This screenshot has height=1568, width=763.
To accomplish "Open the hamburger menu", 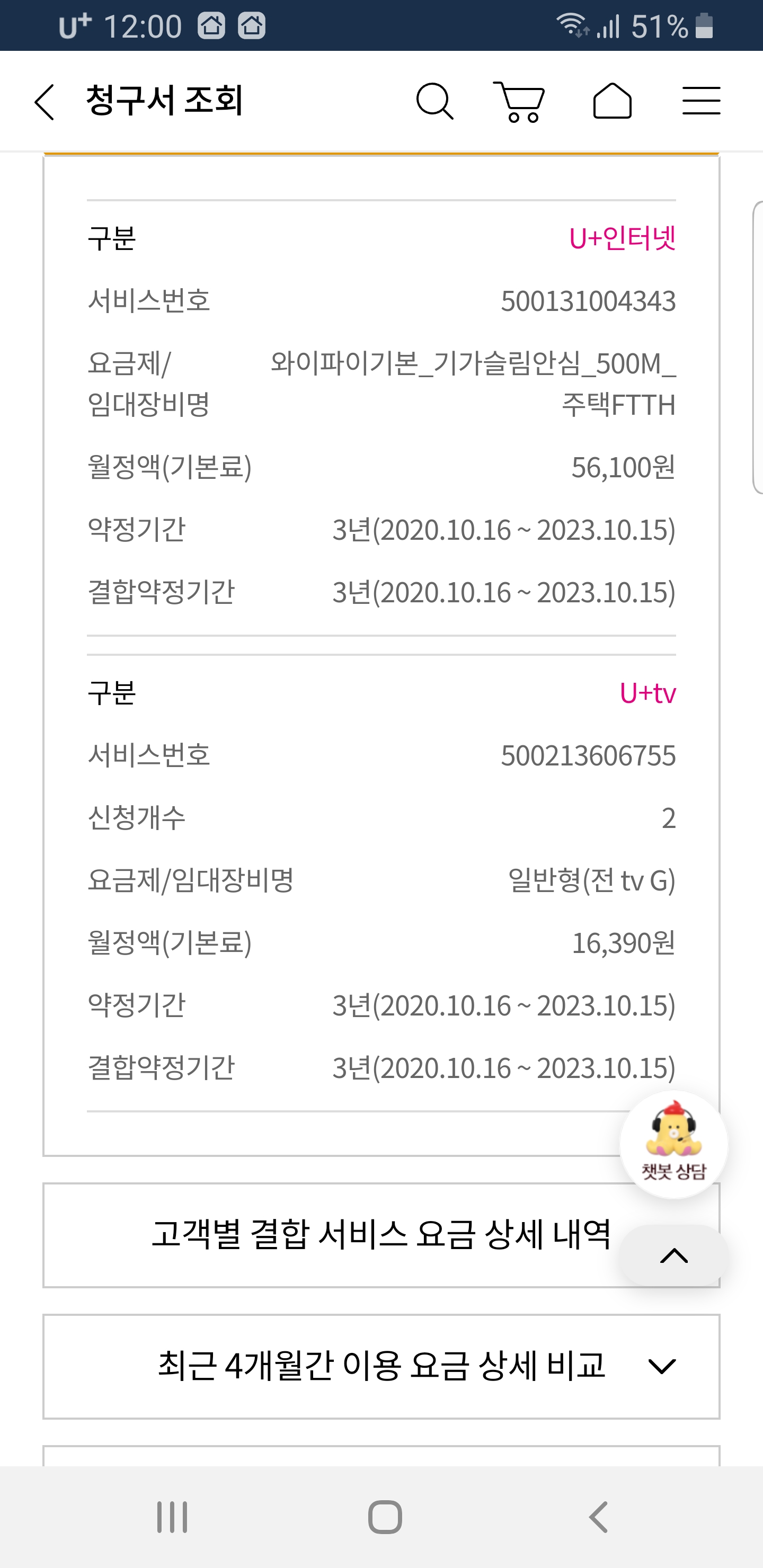I will click(x=701, y=101).
